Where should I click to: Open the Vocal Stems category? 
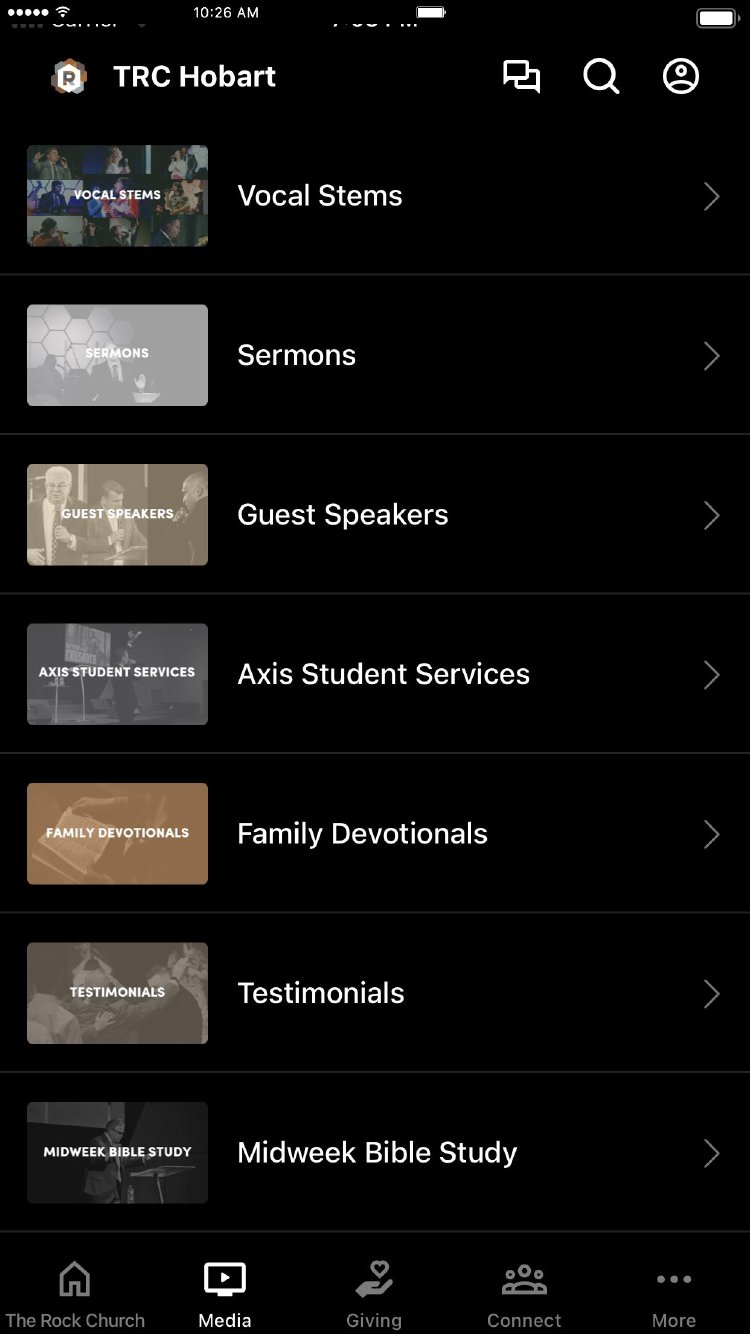[320, 196]
